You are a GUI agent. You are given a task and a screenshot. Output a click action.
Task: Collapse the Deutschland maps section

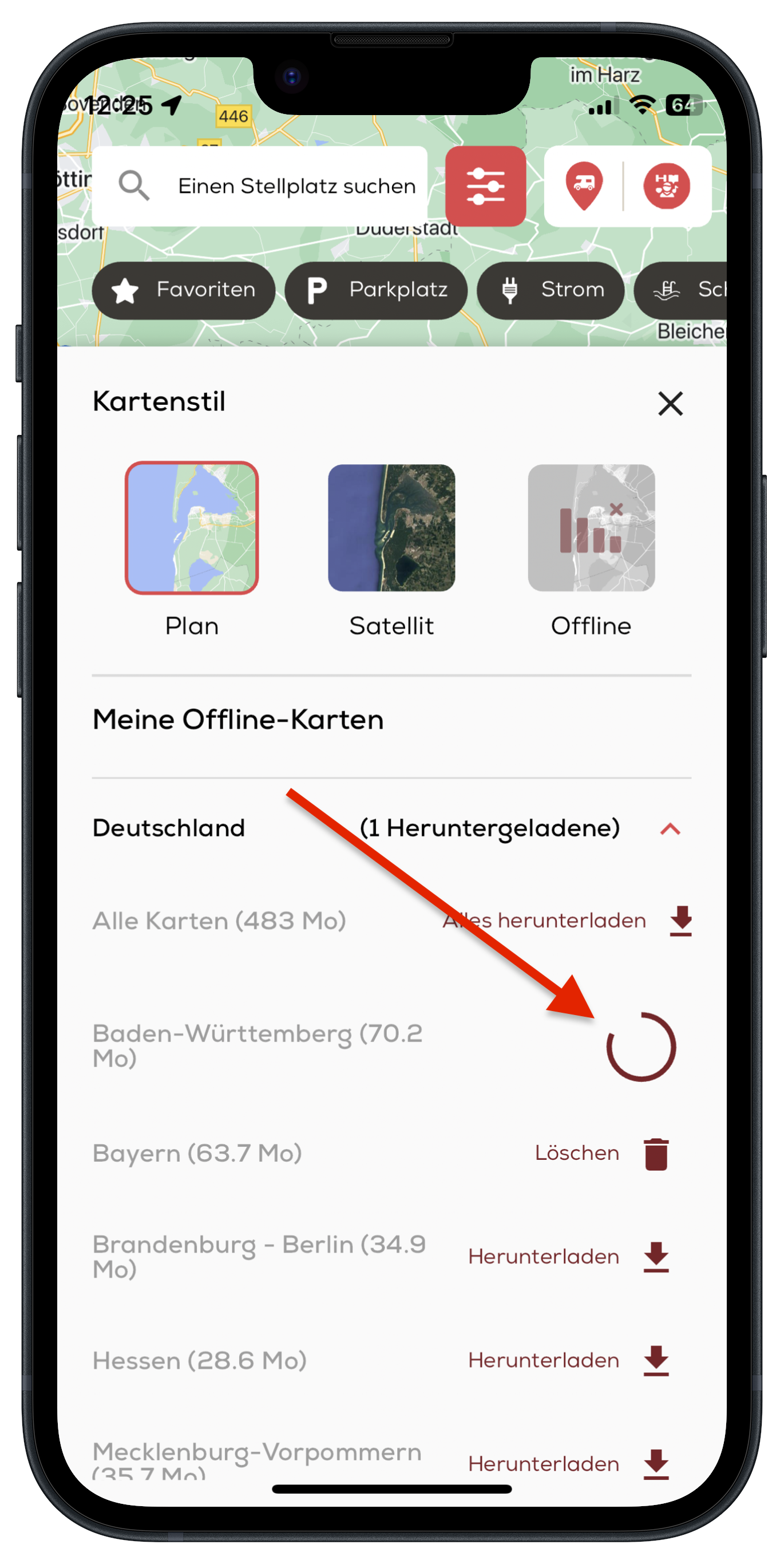point(670,829)
